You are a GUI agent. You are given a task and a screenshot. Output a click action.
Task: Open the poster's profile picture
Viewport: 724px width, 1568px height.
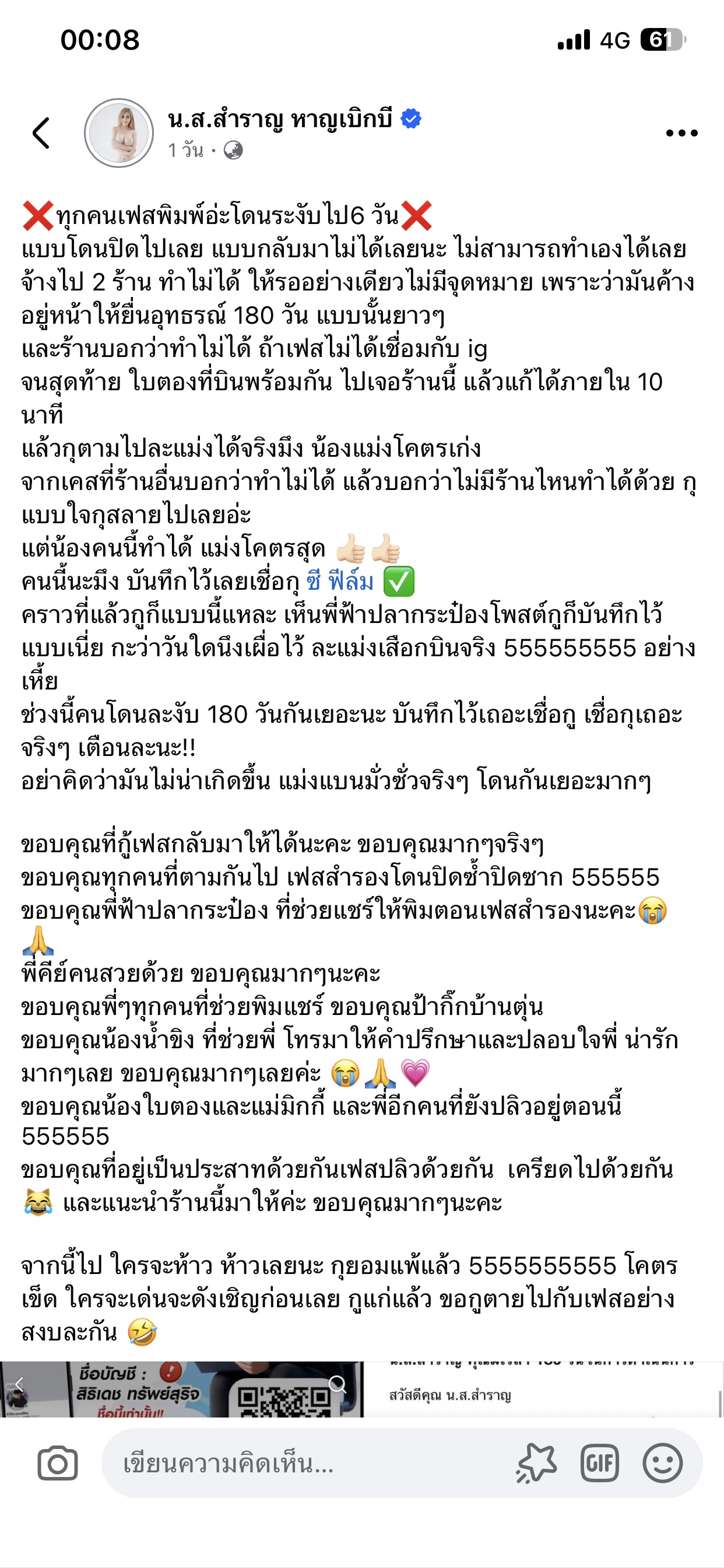pyautogui.click(x=119, y=132)
